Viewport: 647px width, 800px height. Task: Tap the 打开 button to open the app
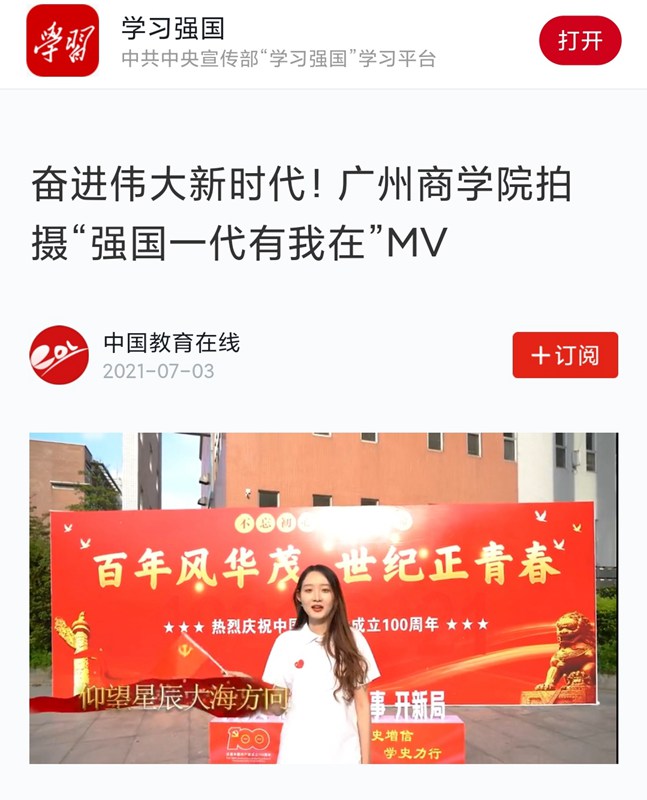point(580,41)
